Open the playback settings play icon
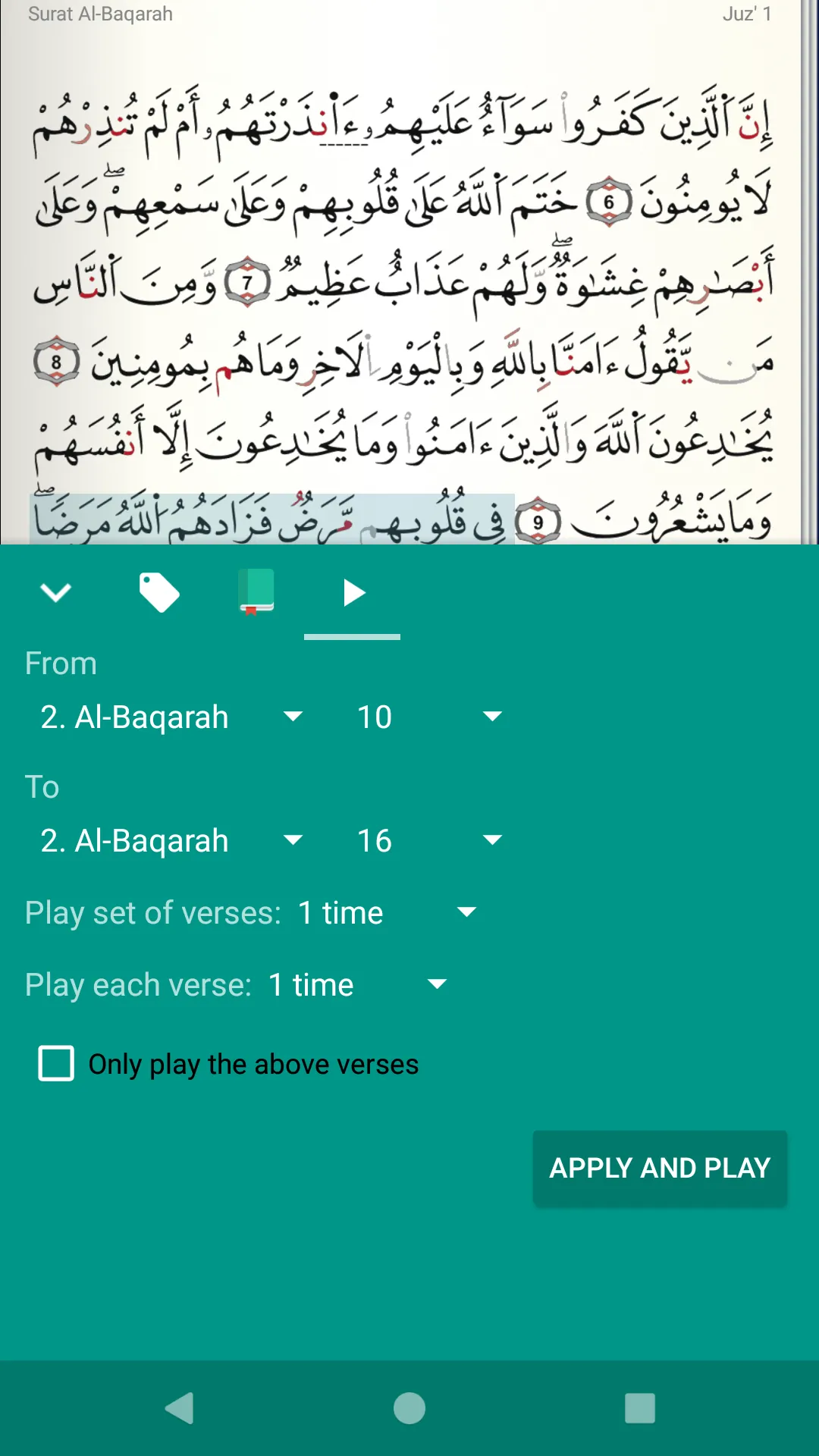The image size is (819, 1456). tap(352, 592)
